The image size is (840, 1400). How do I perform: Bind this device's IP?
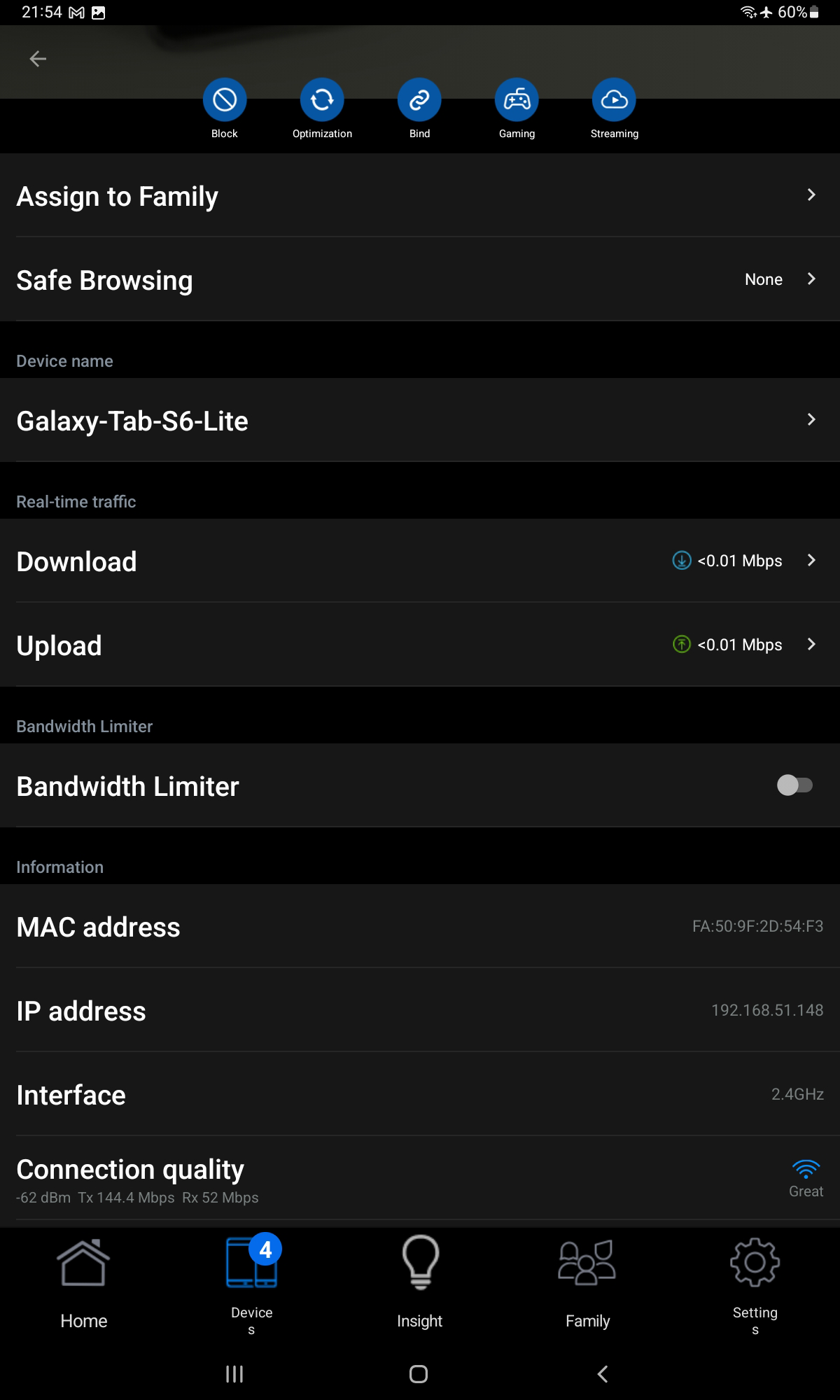coord(419,100)
